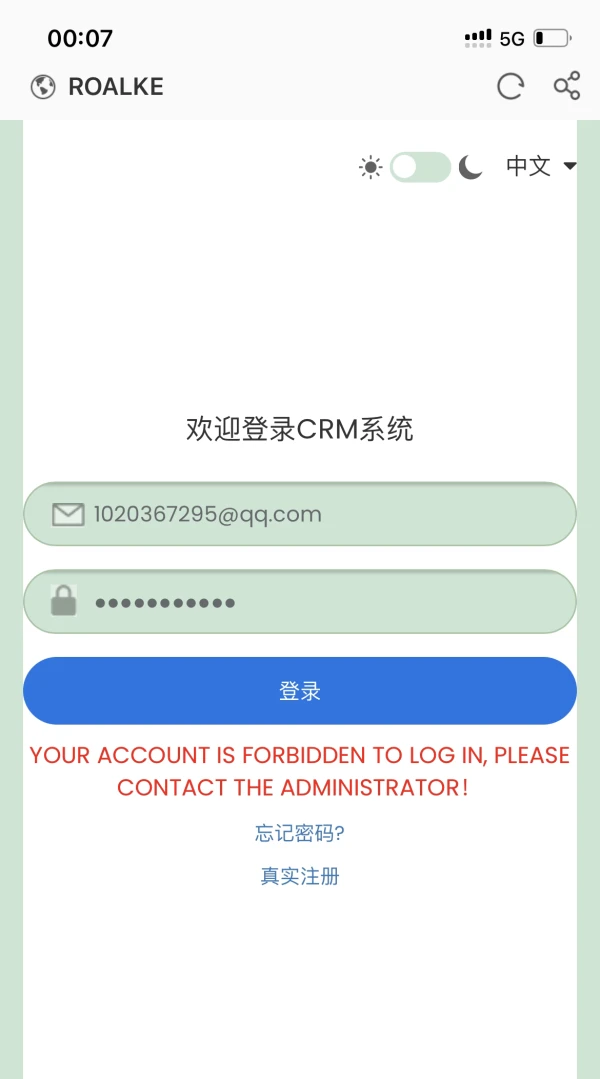This screenshot has height=1079, width=600.
Task: Toggle the light/dark mode switch
Action: click(420, 167)
